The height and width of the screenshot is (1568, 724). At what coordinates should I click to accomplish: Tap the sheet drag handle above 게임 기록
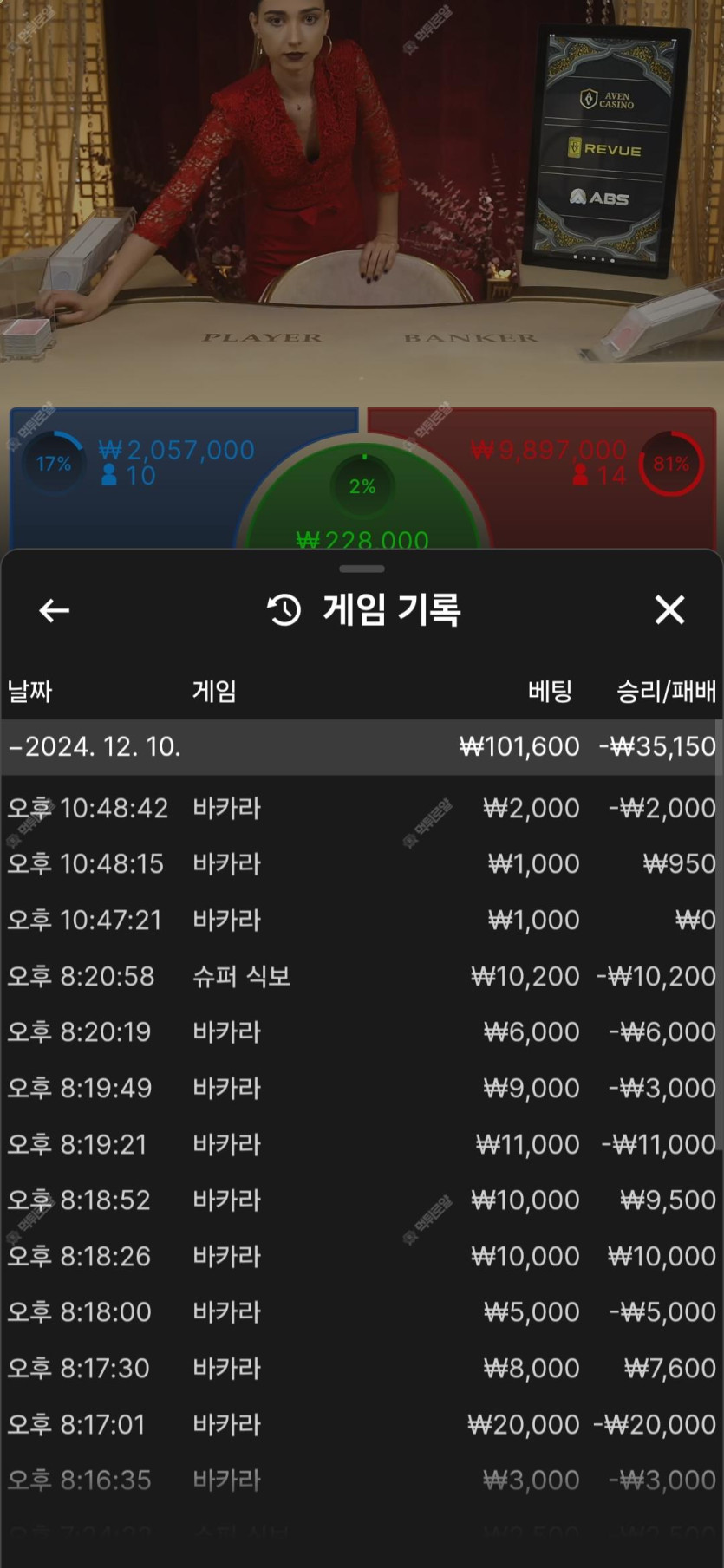click(362, 569)
